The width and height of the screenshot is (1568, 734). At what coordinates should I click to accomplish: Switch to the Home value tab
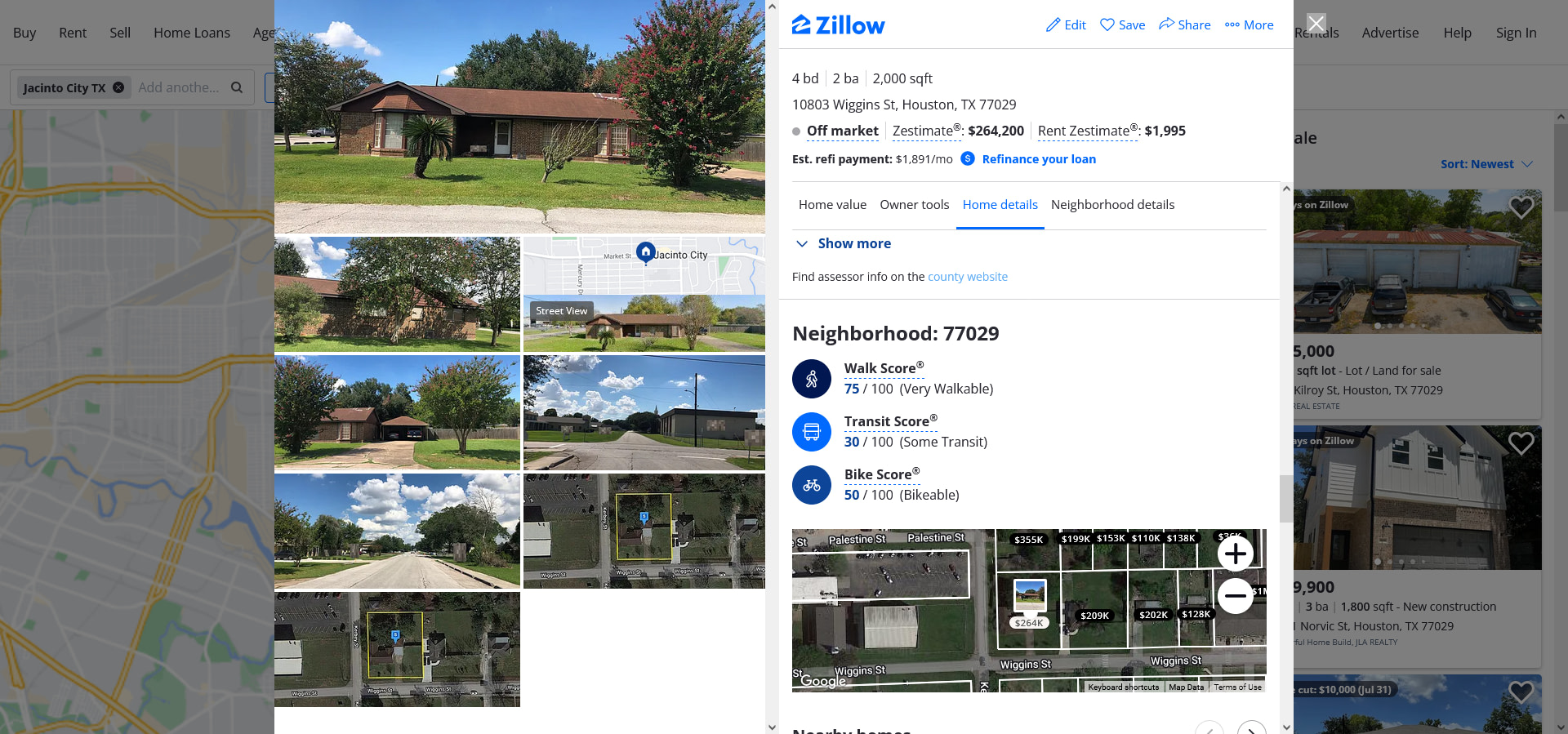click(832, 205)
